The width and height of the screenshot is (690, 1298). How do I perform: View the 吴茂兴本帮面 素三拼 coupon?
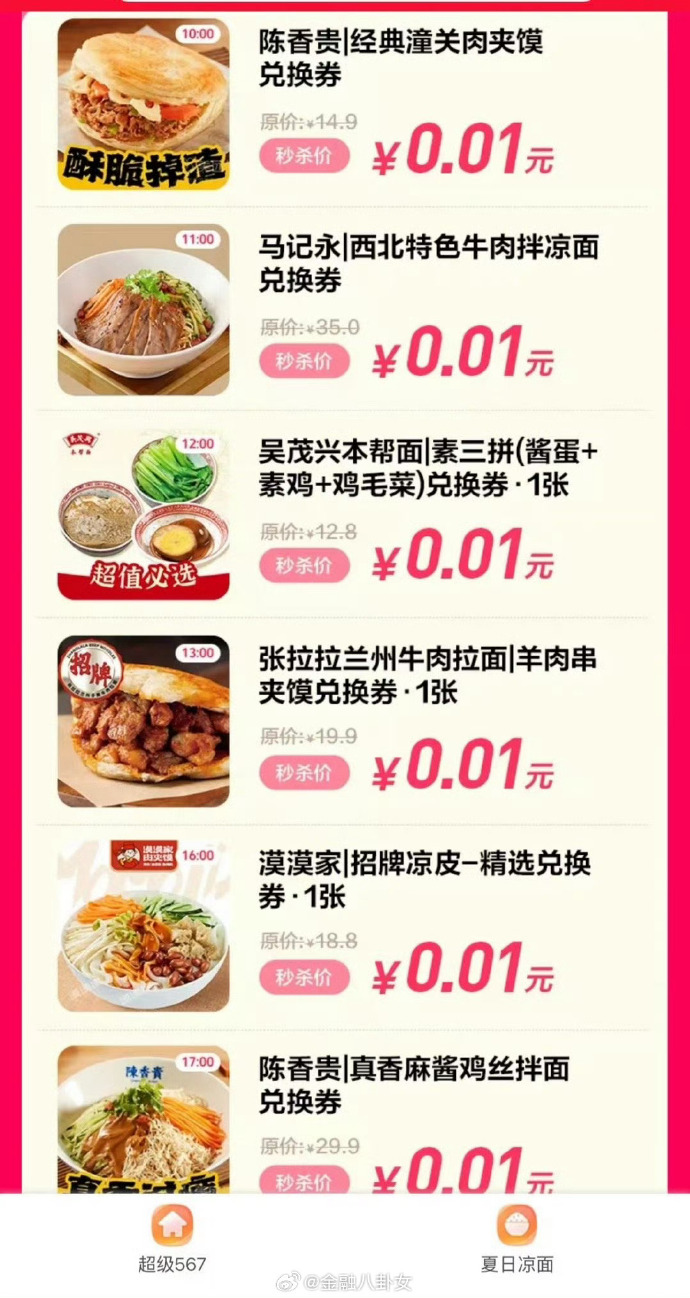428,469
